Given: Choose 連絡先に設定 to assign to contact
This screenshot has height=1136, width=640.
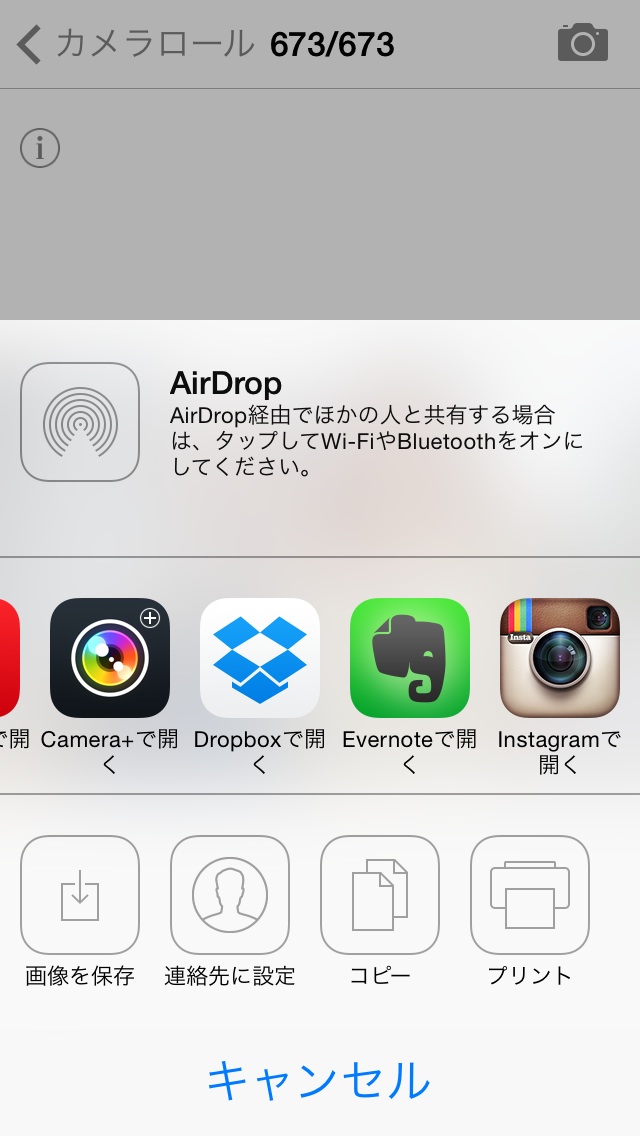Looking at the screenshot, I should pos(230,895).
